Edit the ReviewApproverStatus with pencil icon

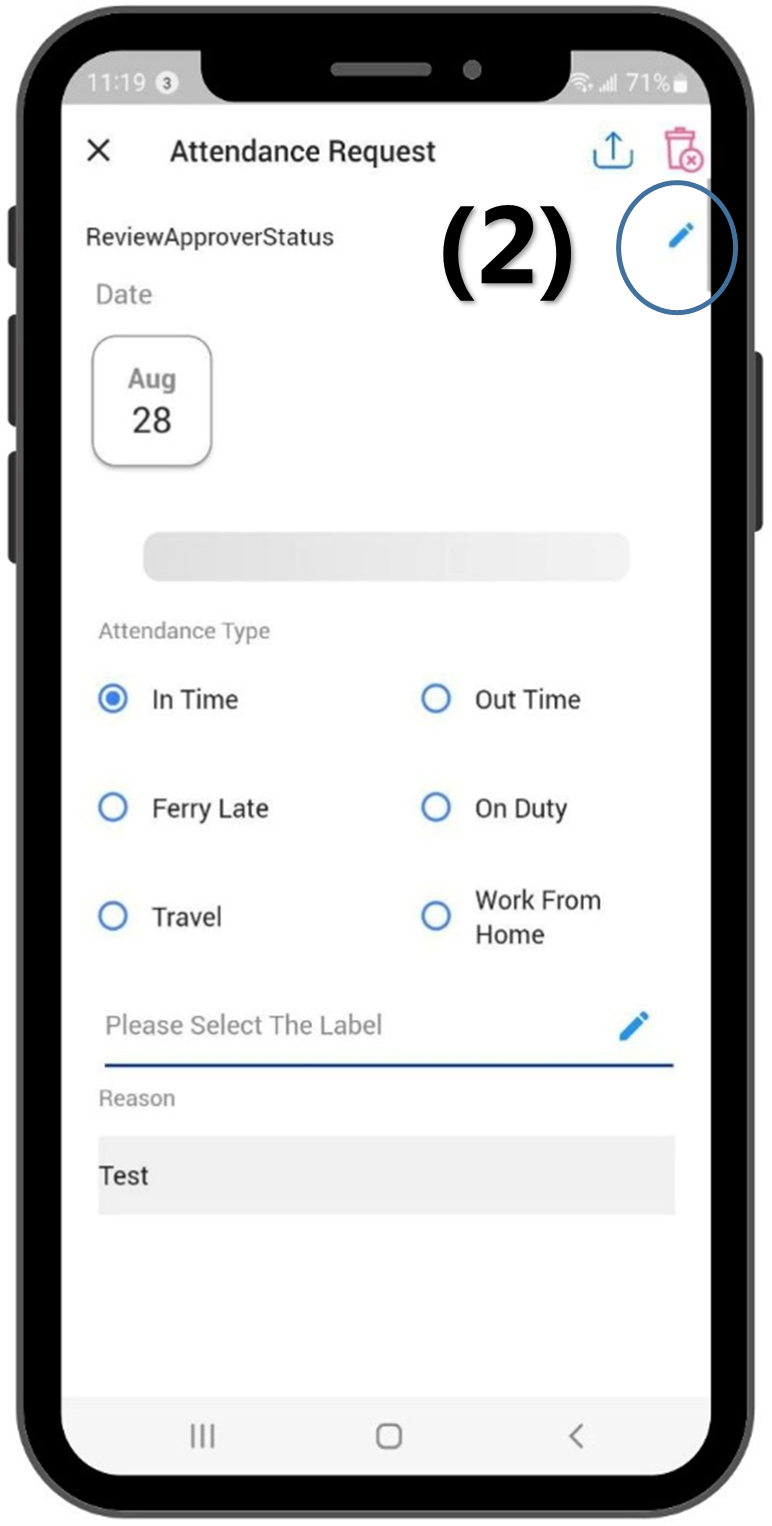pyautogui.click(x=681, y=236)
